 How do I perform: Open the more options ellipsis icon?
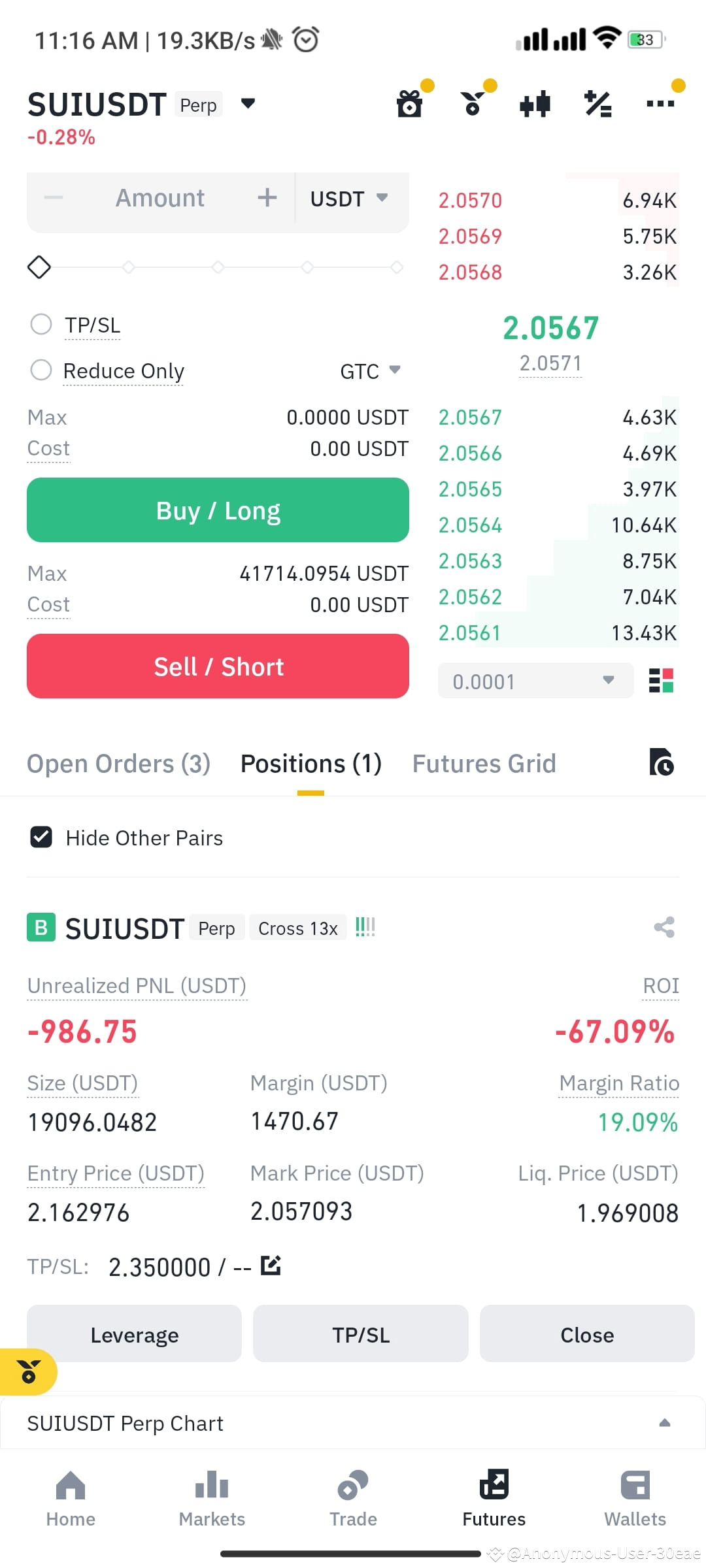tap(662, 103)
